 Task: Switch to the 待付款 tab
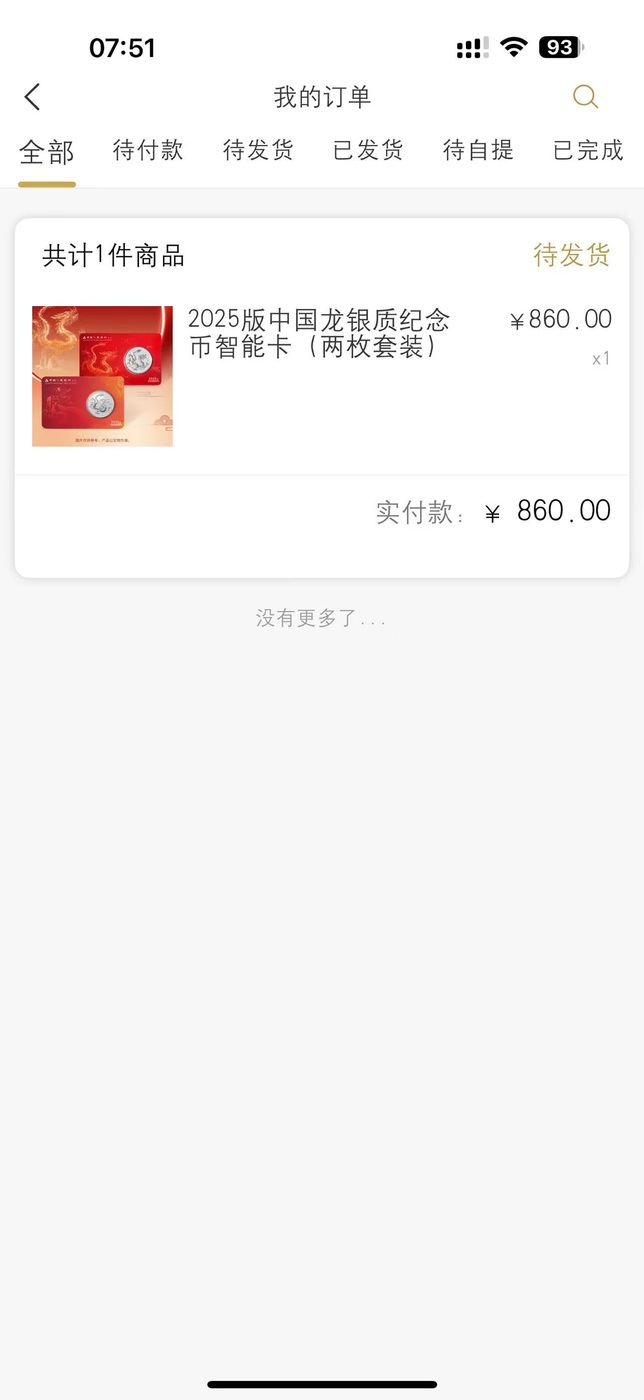tap(148, 151)
